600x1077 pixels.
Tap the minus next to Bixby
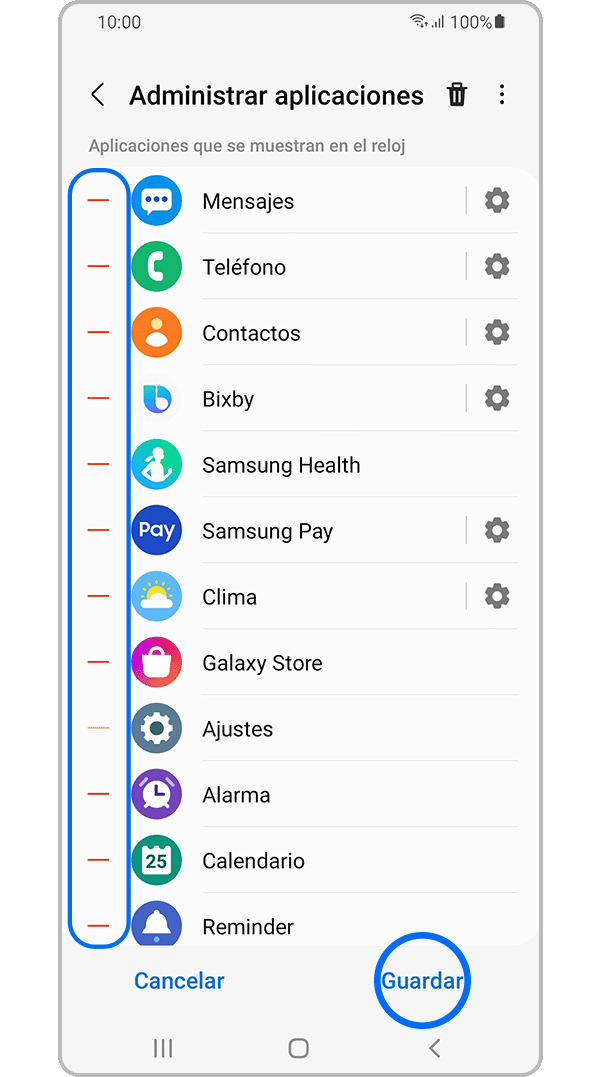(98, 399)
